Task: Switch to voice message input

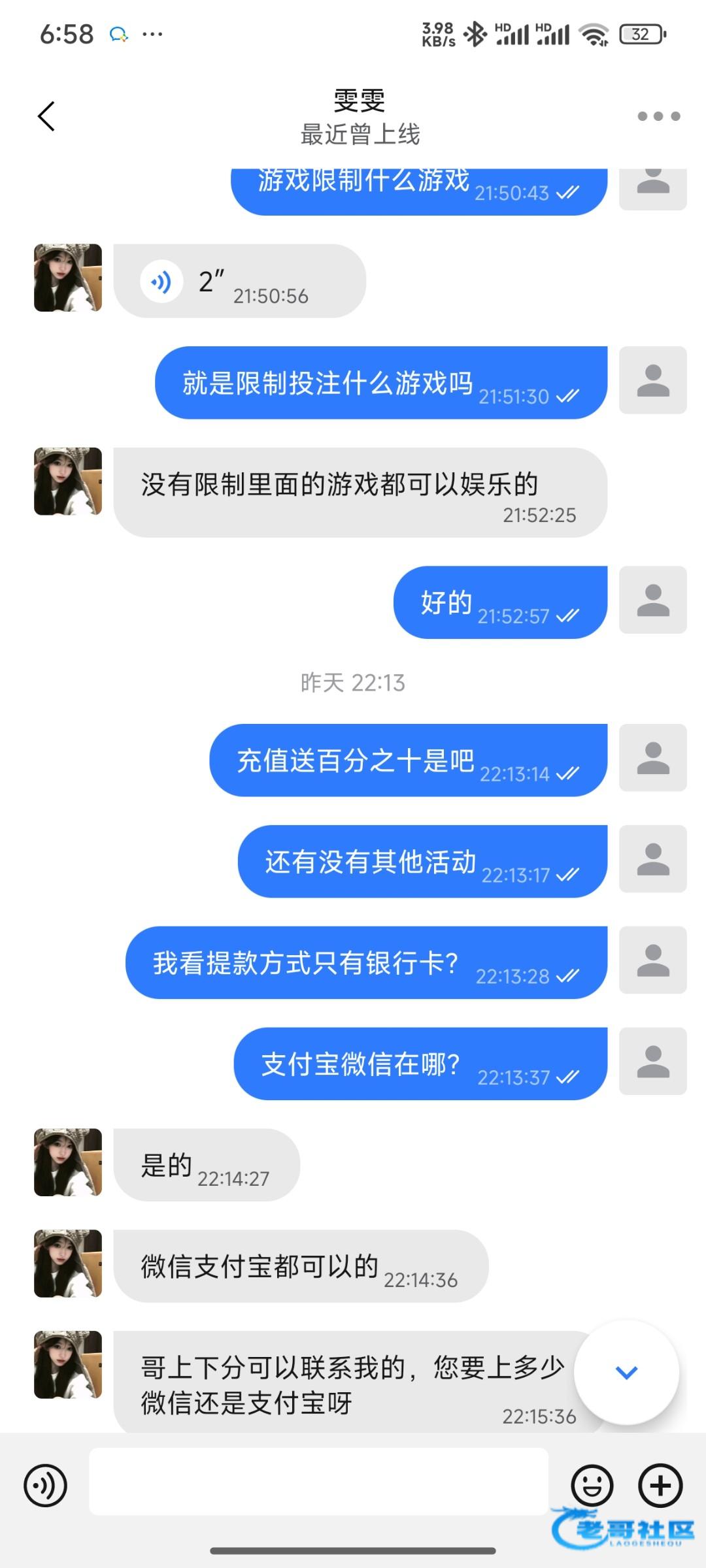Action: [45, 1486]
